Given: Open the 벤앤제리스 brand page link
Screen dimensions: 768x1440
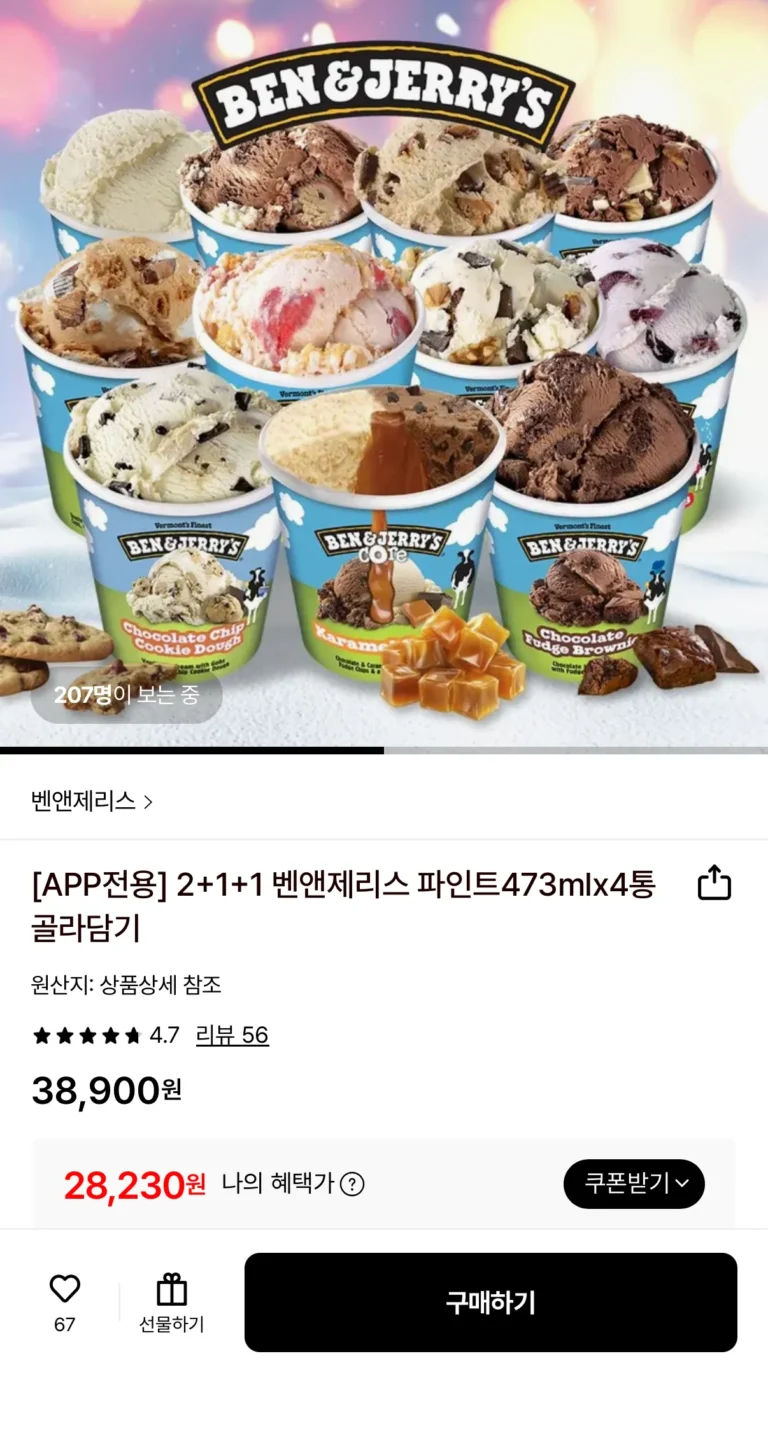Looking at the screenshot, I should 92,801.
